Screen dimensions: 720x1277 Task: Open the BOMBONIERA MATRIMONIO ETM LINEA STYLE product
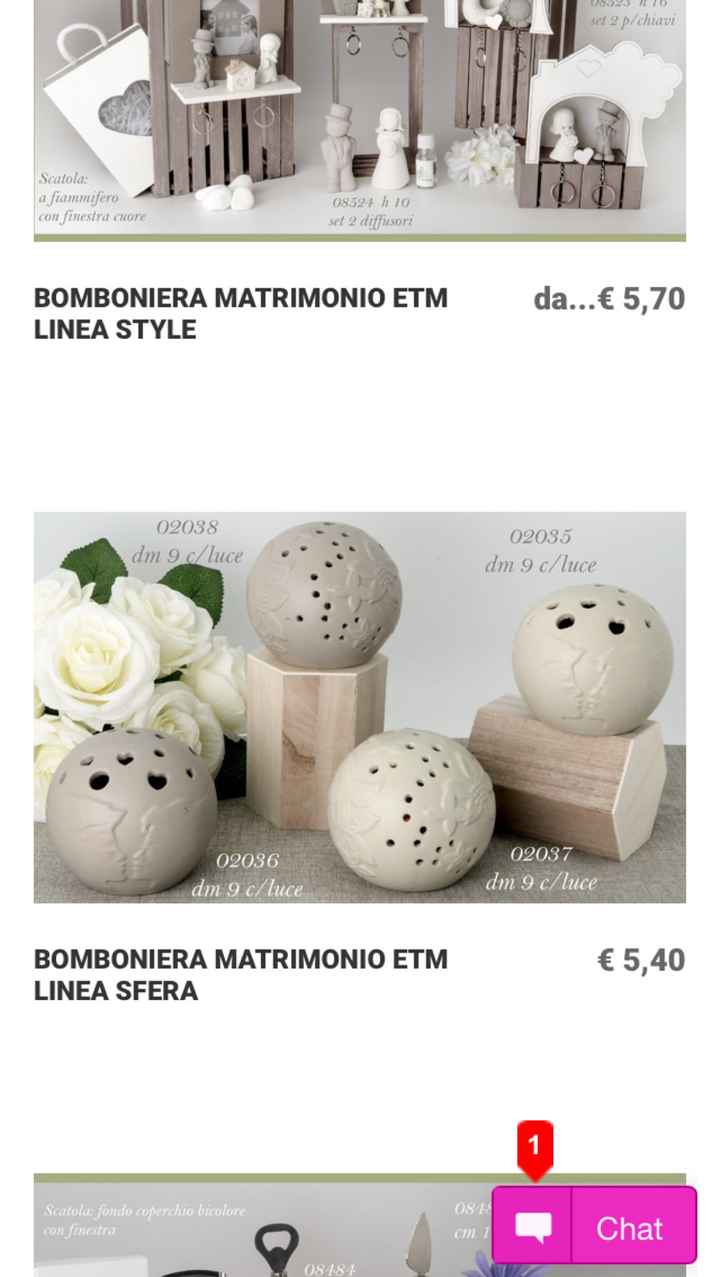coord(240,312)
